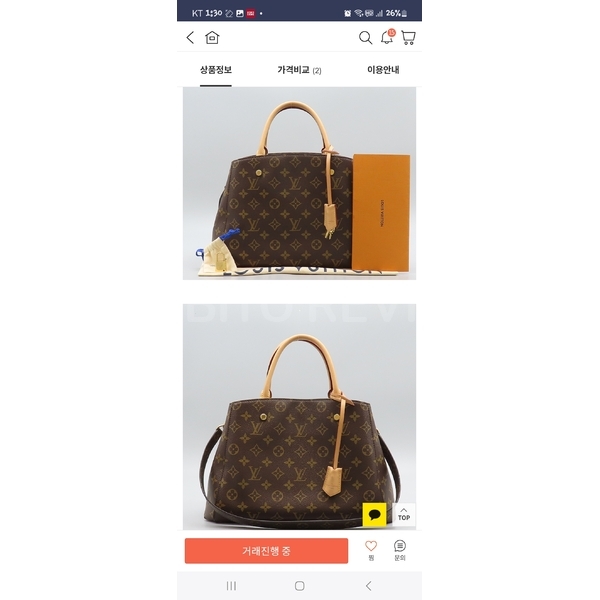
Task: Switch to the 가격비교 tab
Action: [x=299, y=70]
